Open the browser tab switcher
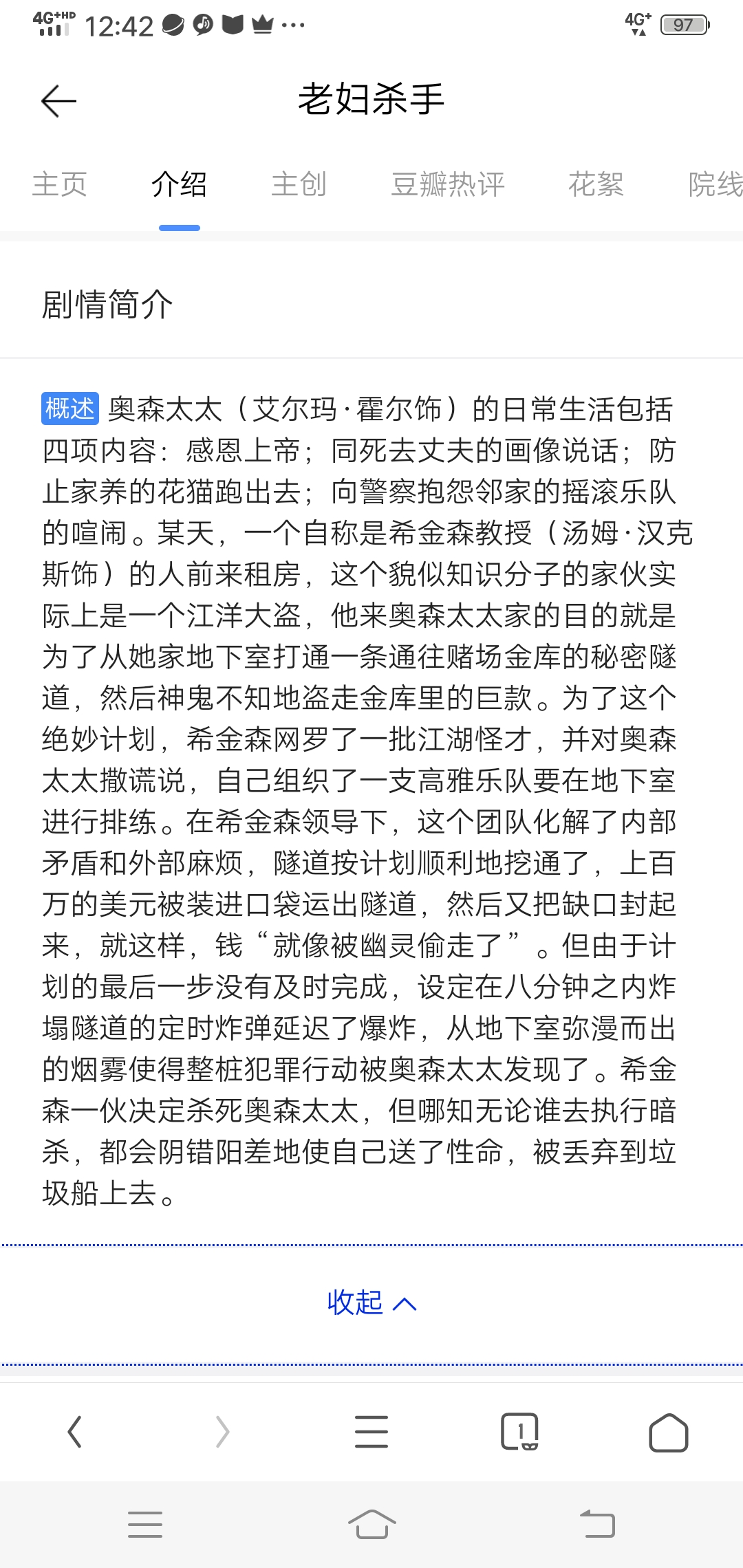This screenshot has height=1568, width=743. click(x=519, y=1432)
